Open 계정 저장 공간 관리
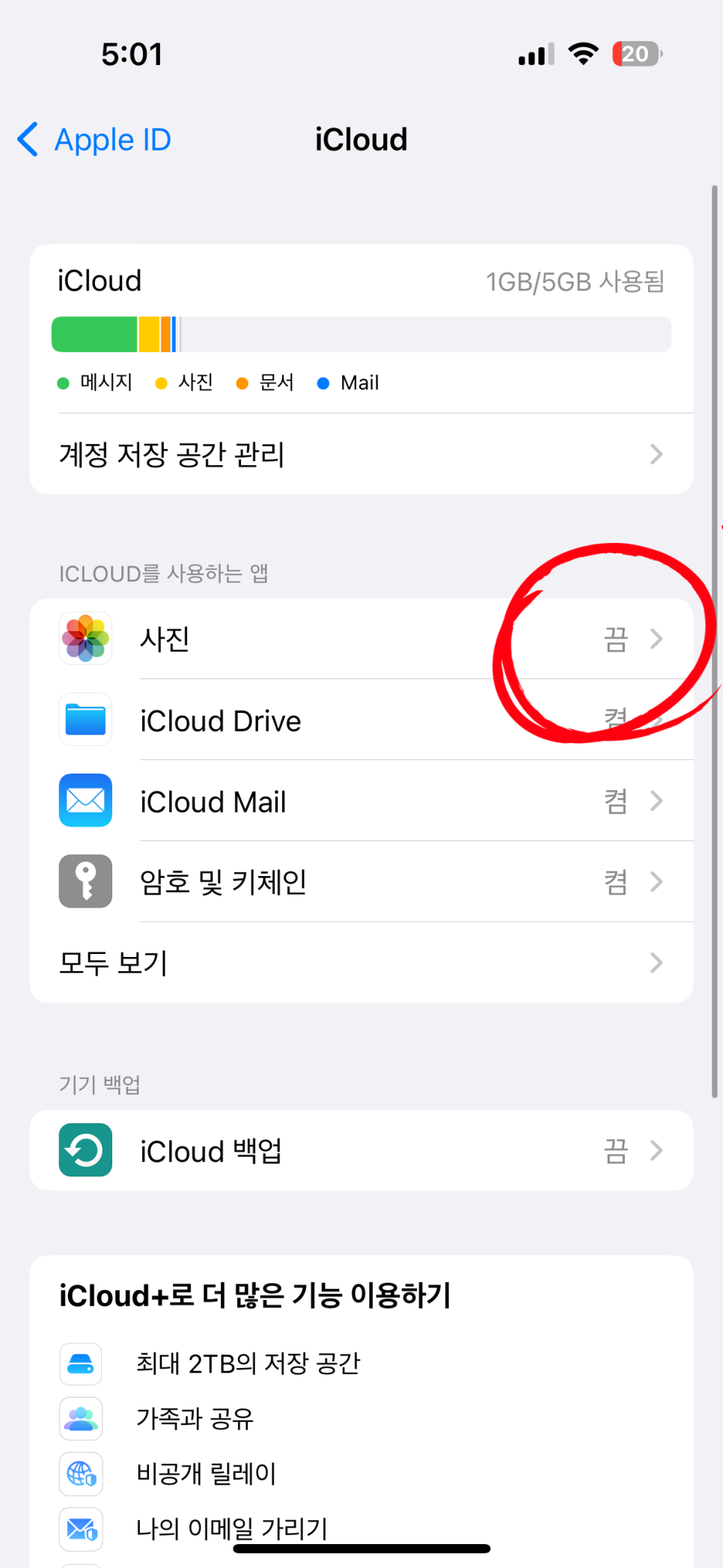Screen dimensions: 723x1568 [x=361, y=455]
